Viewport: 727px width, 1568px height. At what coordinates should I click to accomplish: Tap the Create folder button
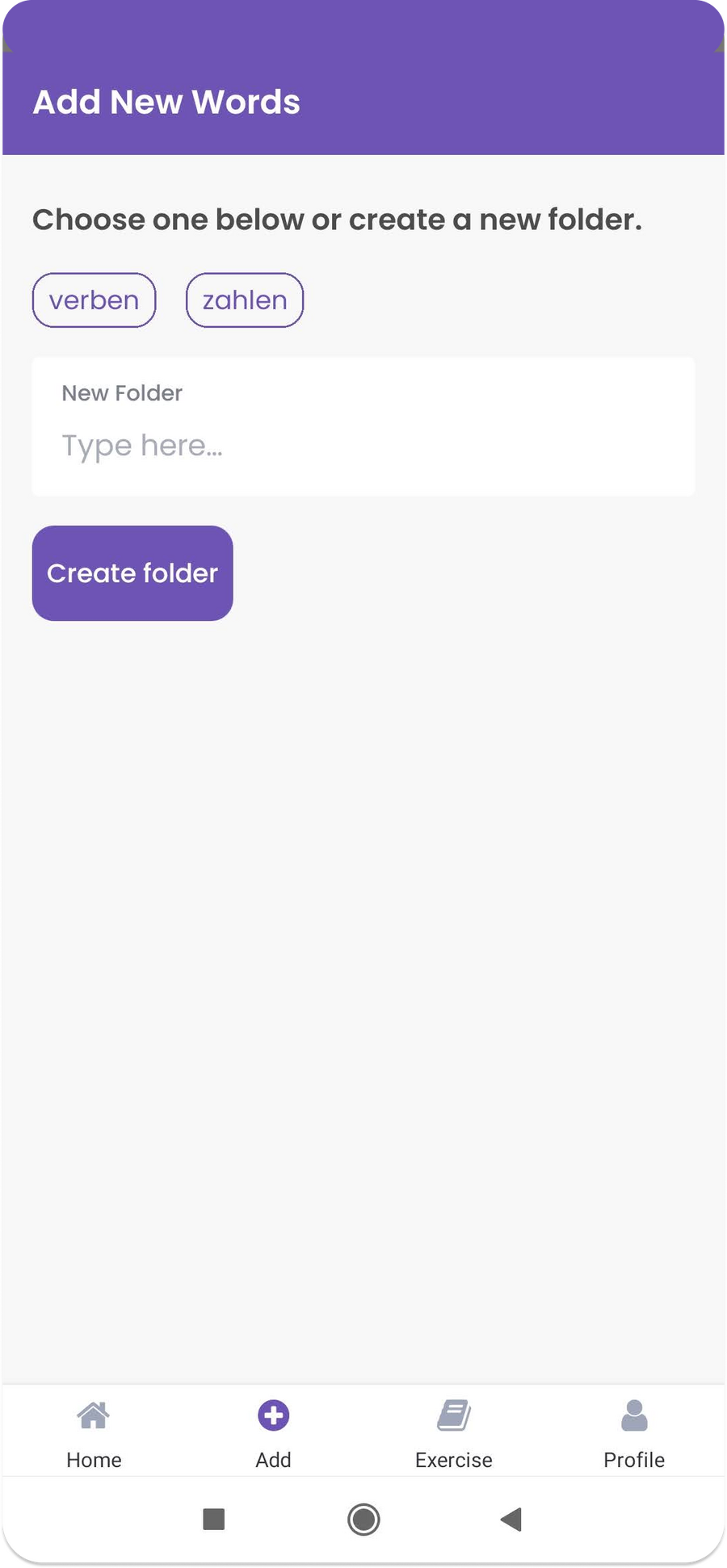tap(132, 573)
